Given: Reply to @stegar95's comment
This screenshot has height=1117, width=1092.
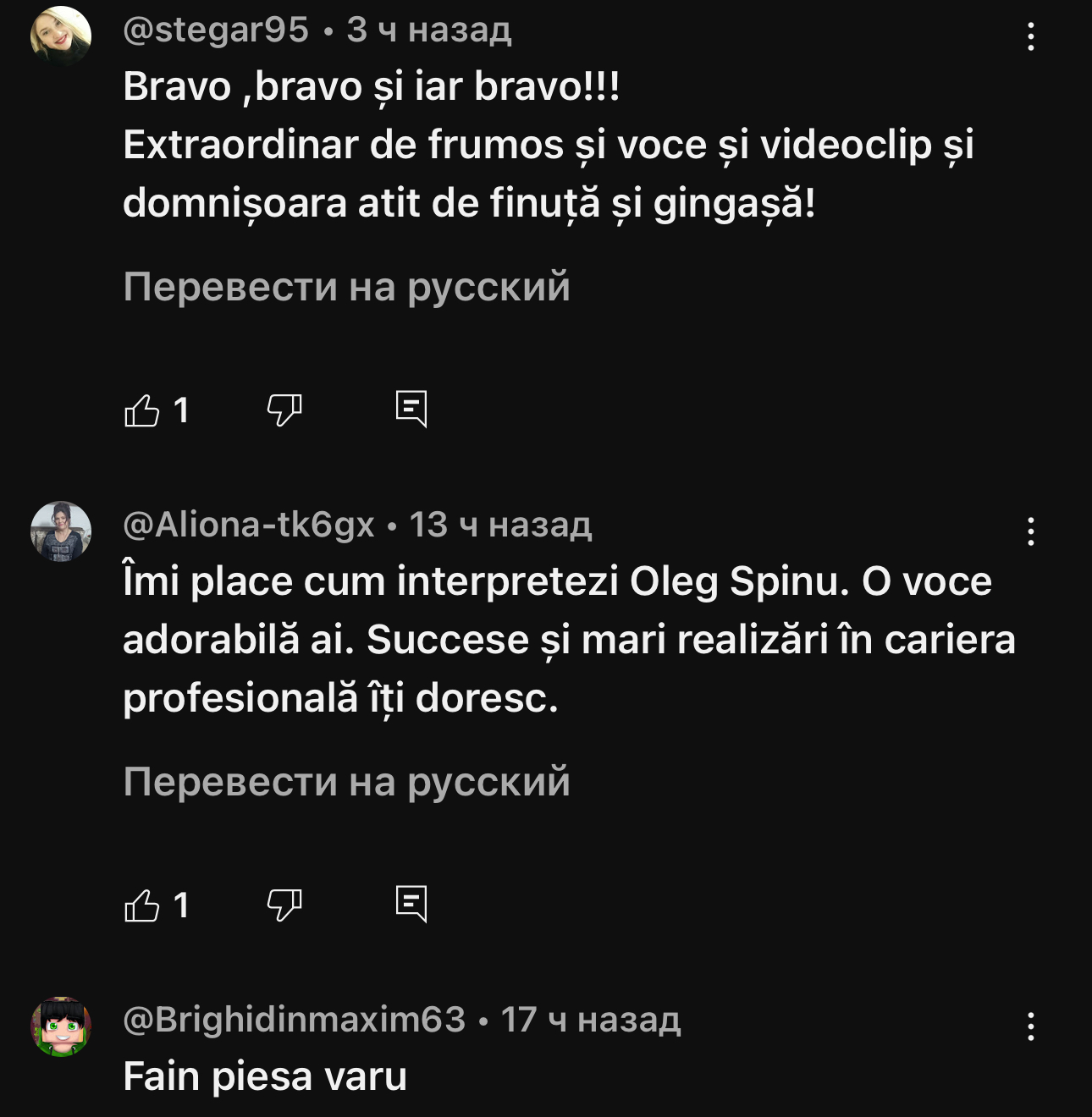Looking at the screenshot, I should 411,410.
